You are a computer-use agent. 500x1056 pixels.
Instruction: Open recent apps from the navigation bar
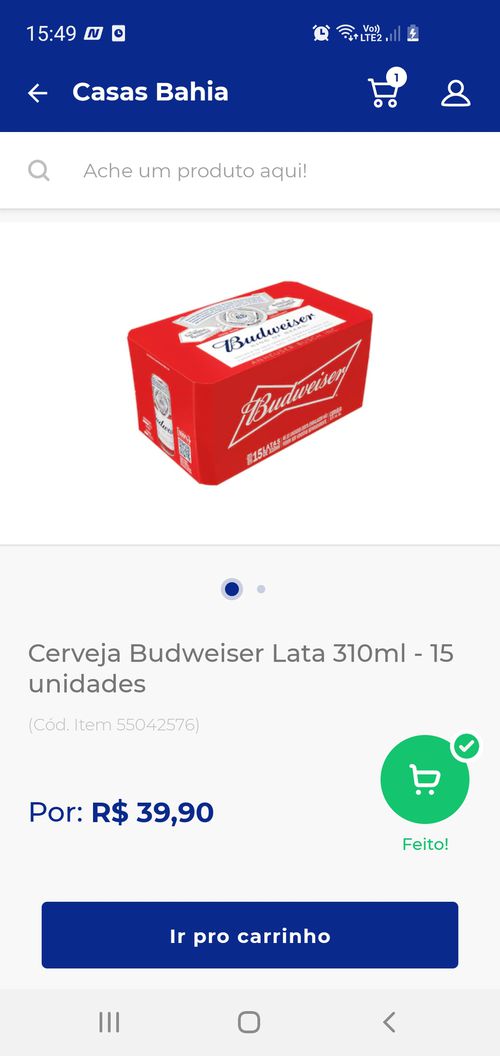click(x=109, y=1022)
